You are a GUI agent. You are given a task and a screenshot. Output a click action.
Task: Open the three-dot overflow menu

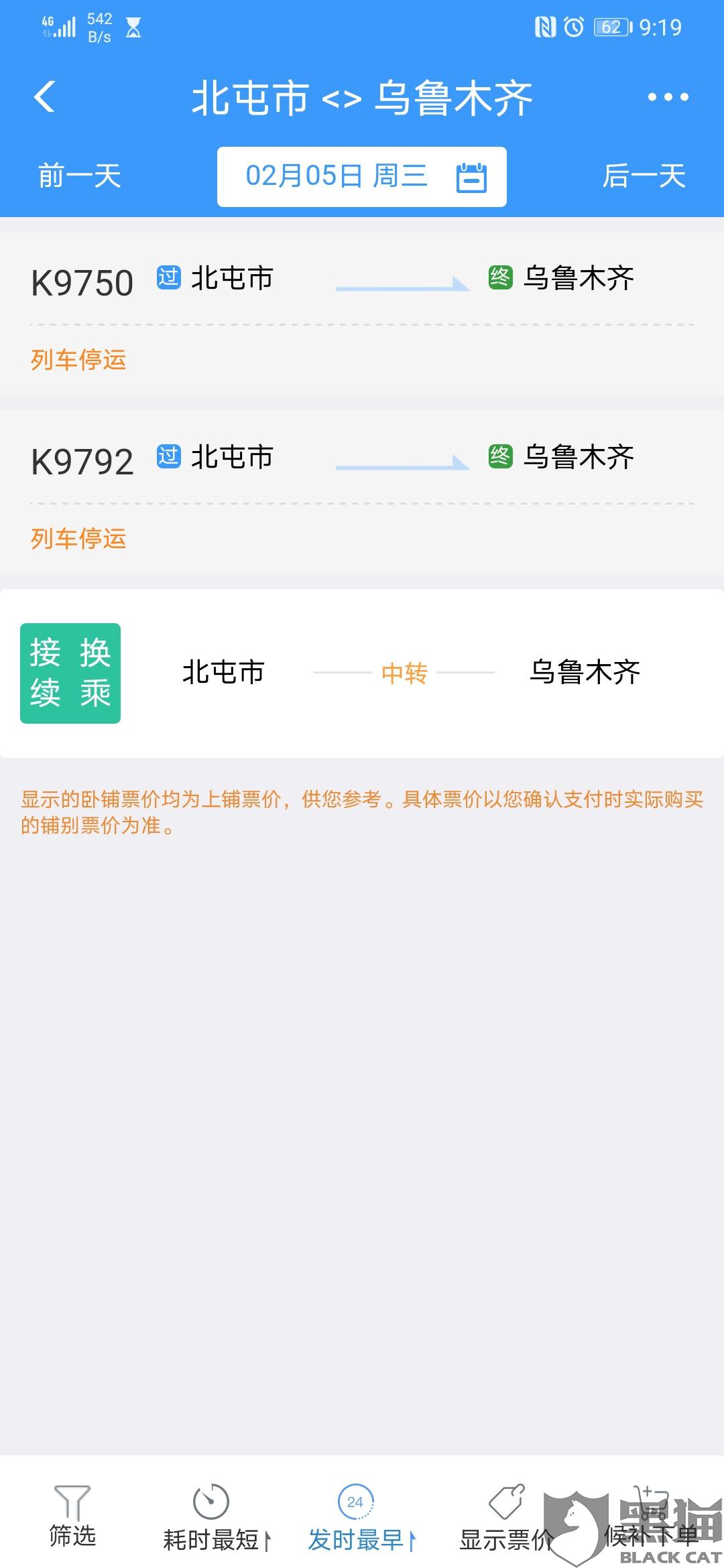pos(668,97)
